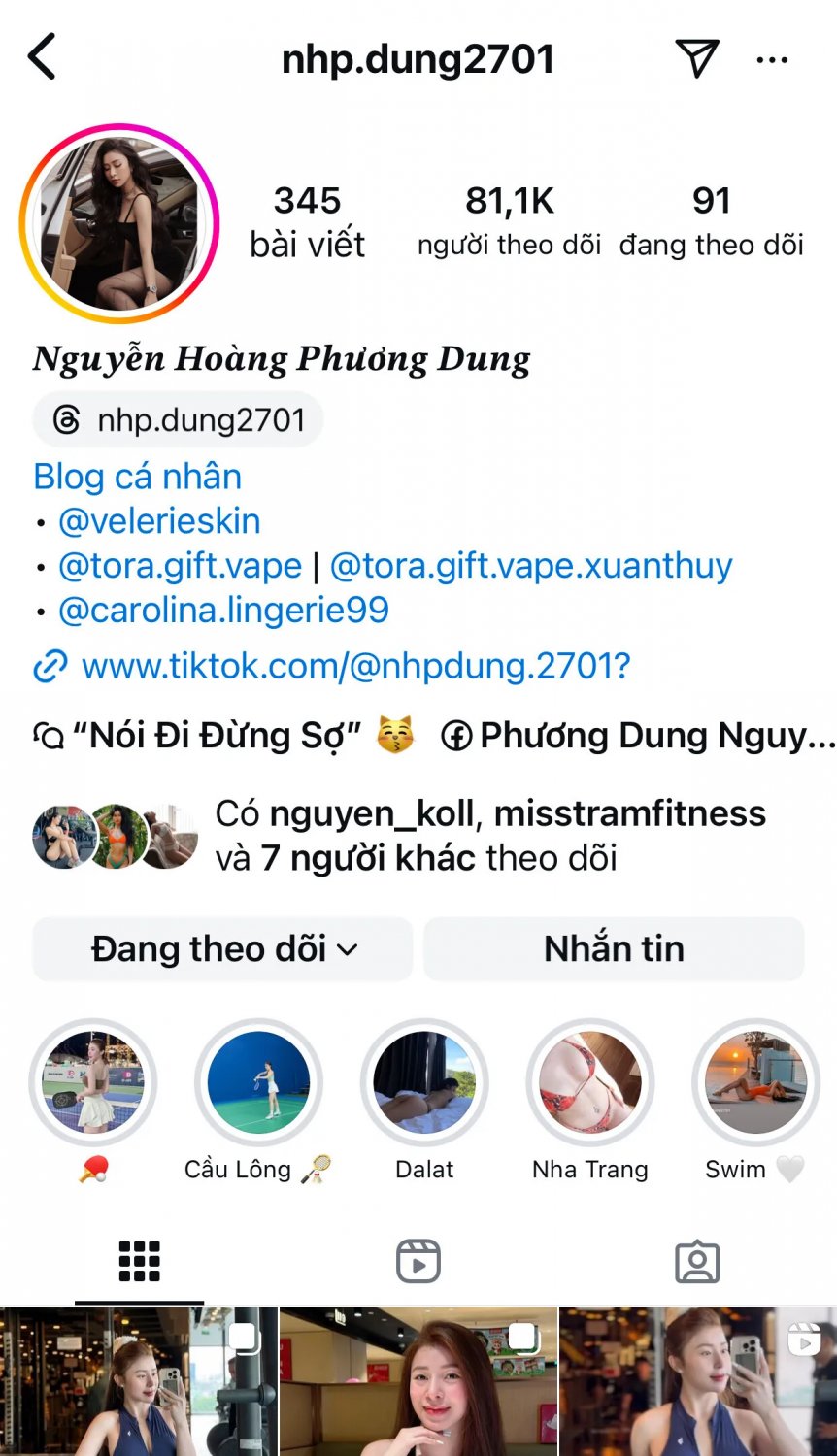Switch to the tagged photos tab
The height and width of the screenshot is (1456, 837).
(696, 1261)
